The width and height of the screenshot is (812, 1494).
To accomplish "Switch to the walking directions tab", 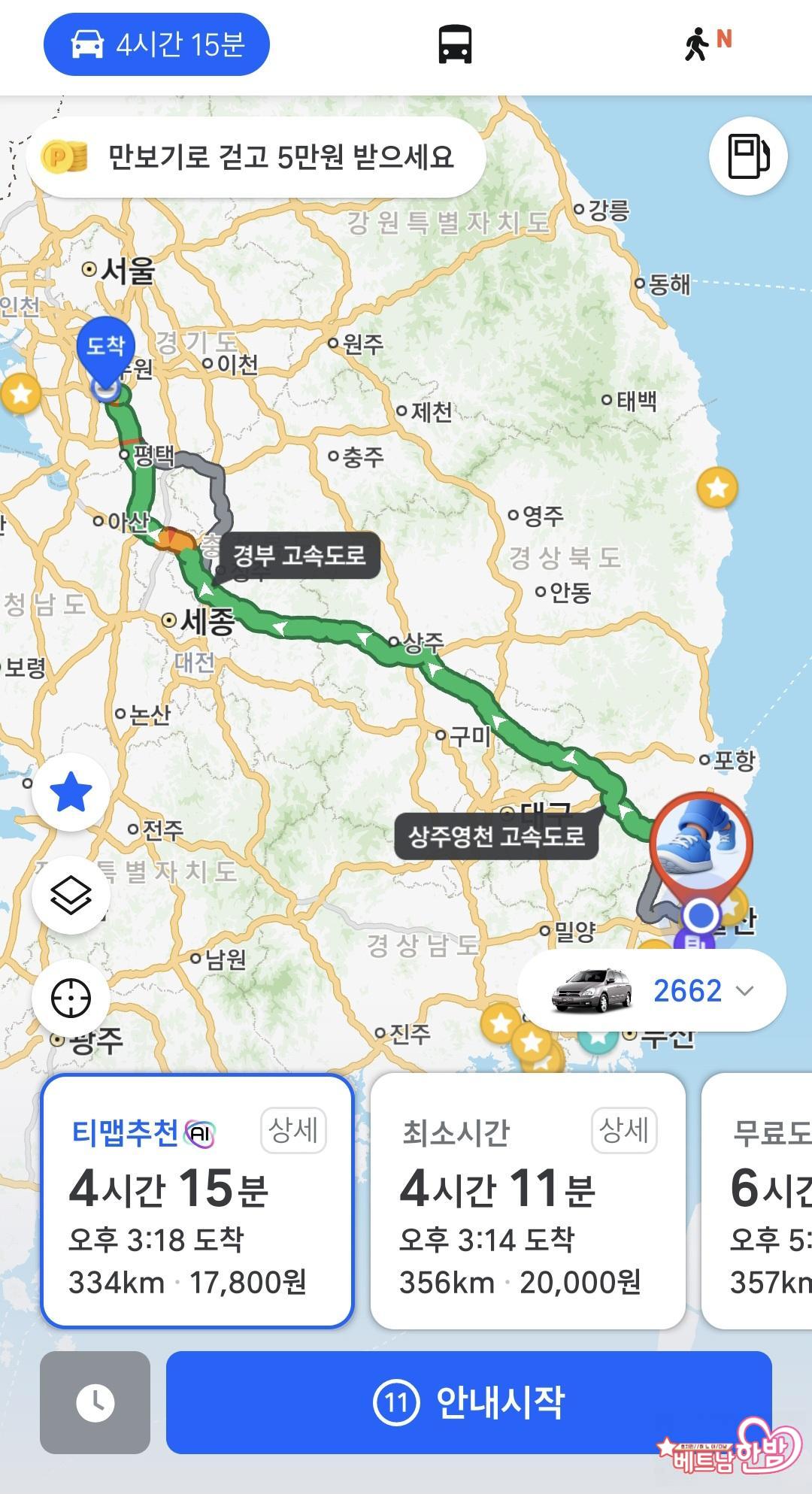I will (x=706, y=44).
